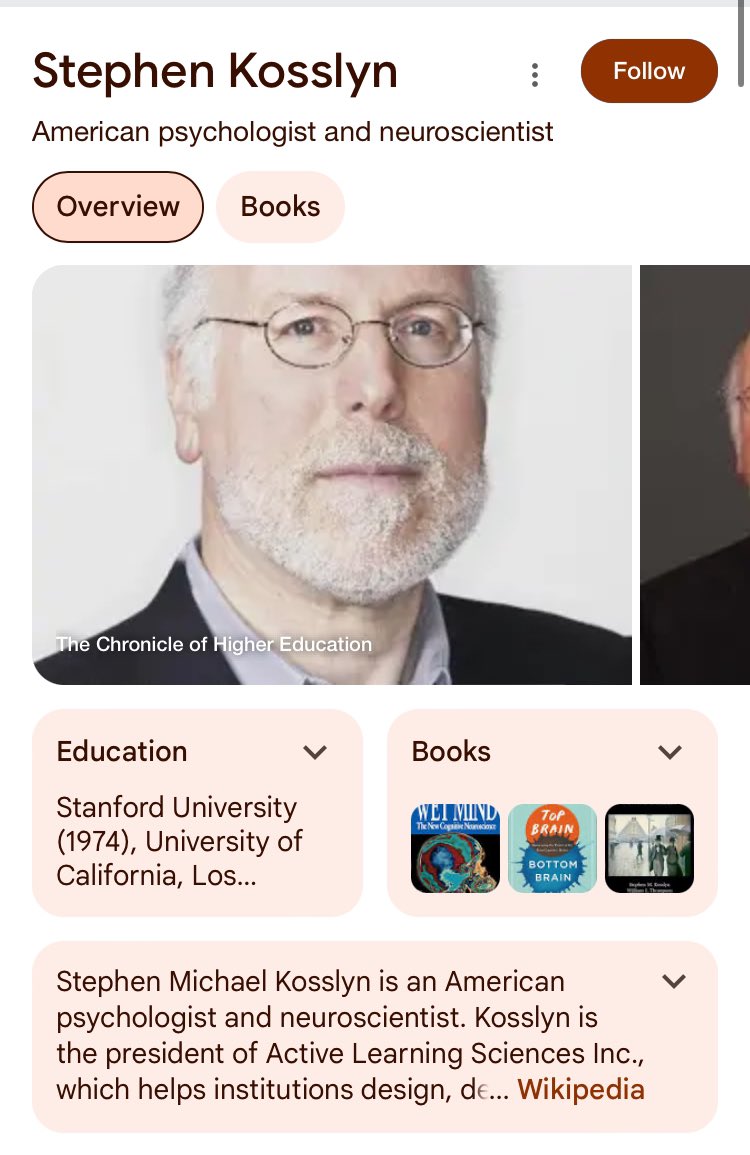Open the Top Brain, Bottom Brain book
Image resolution: width=750 pixels, height=1155 pixels.
click(552, 848)
